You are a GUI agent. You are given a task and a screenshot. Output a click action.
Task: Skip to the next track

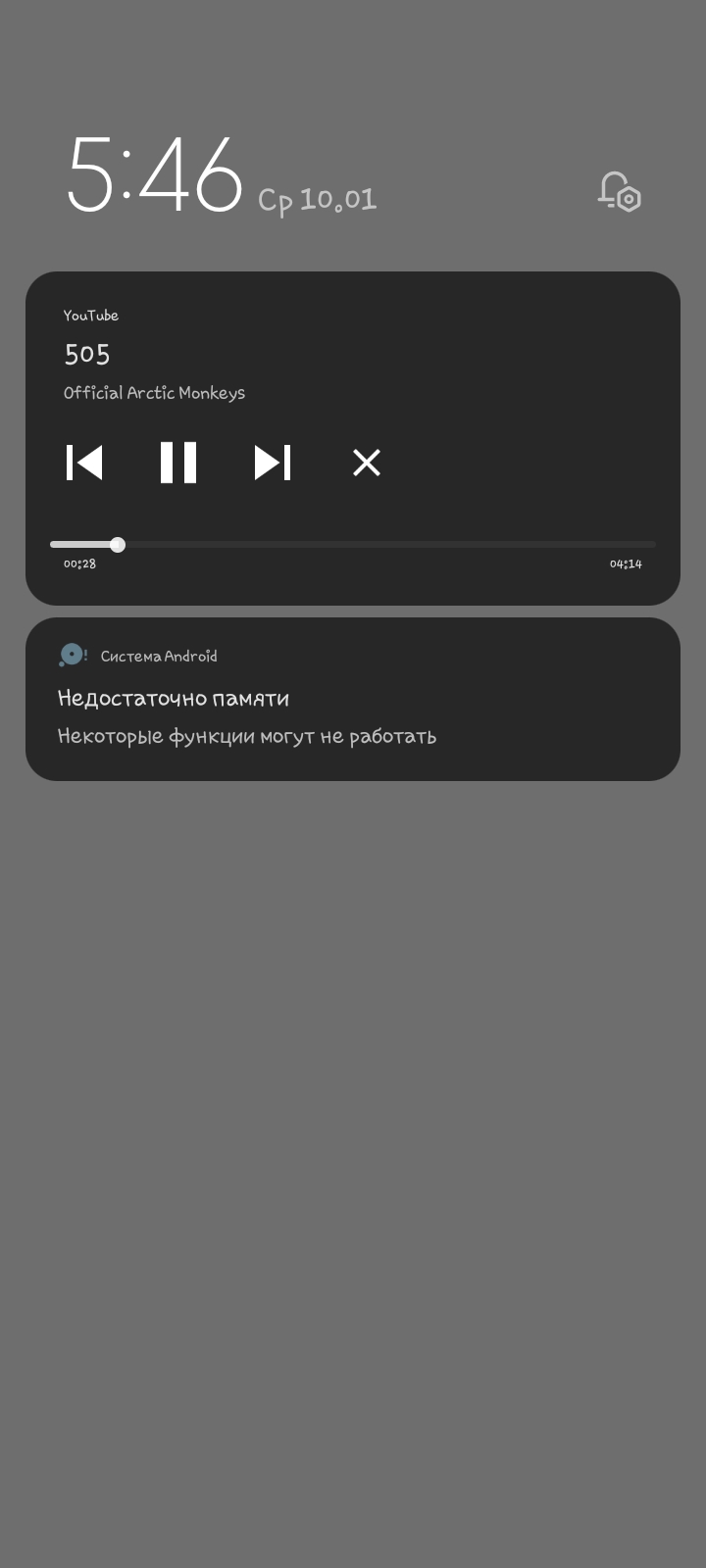coord(273,463)
